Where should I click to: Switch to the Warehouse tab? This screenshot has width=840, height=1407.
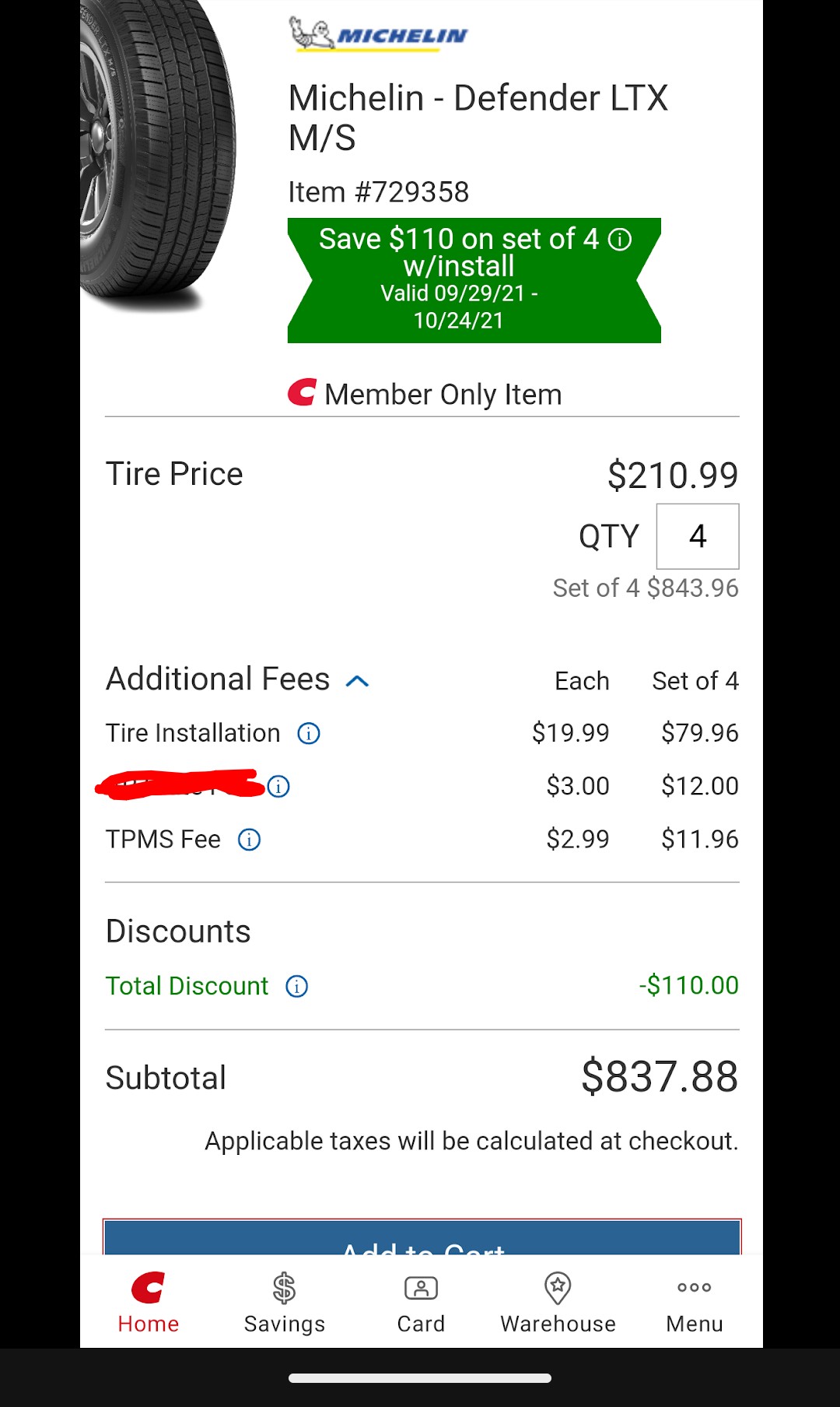tap(558, 1302)
